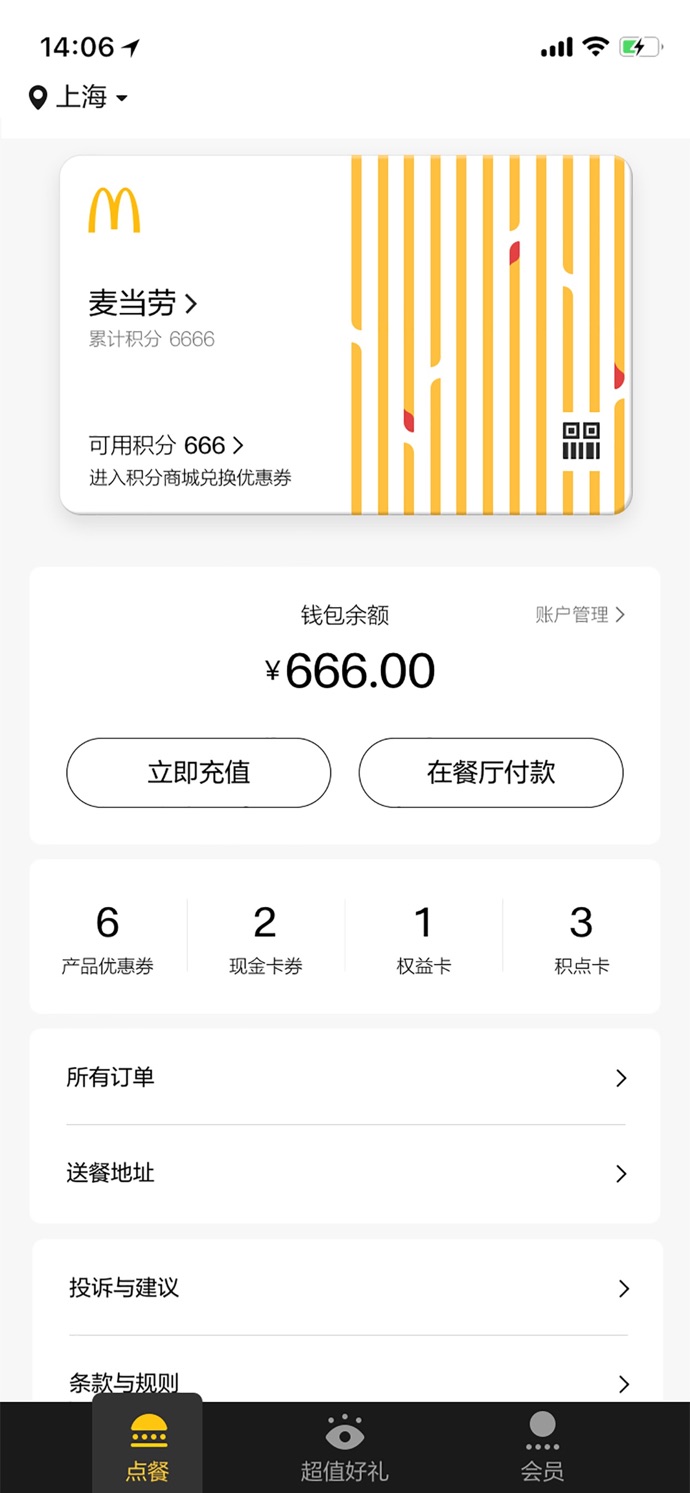Tap 立即充值 to top up wallet
The width and height of the screenshot is (690, 1493).
point(199,773)
